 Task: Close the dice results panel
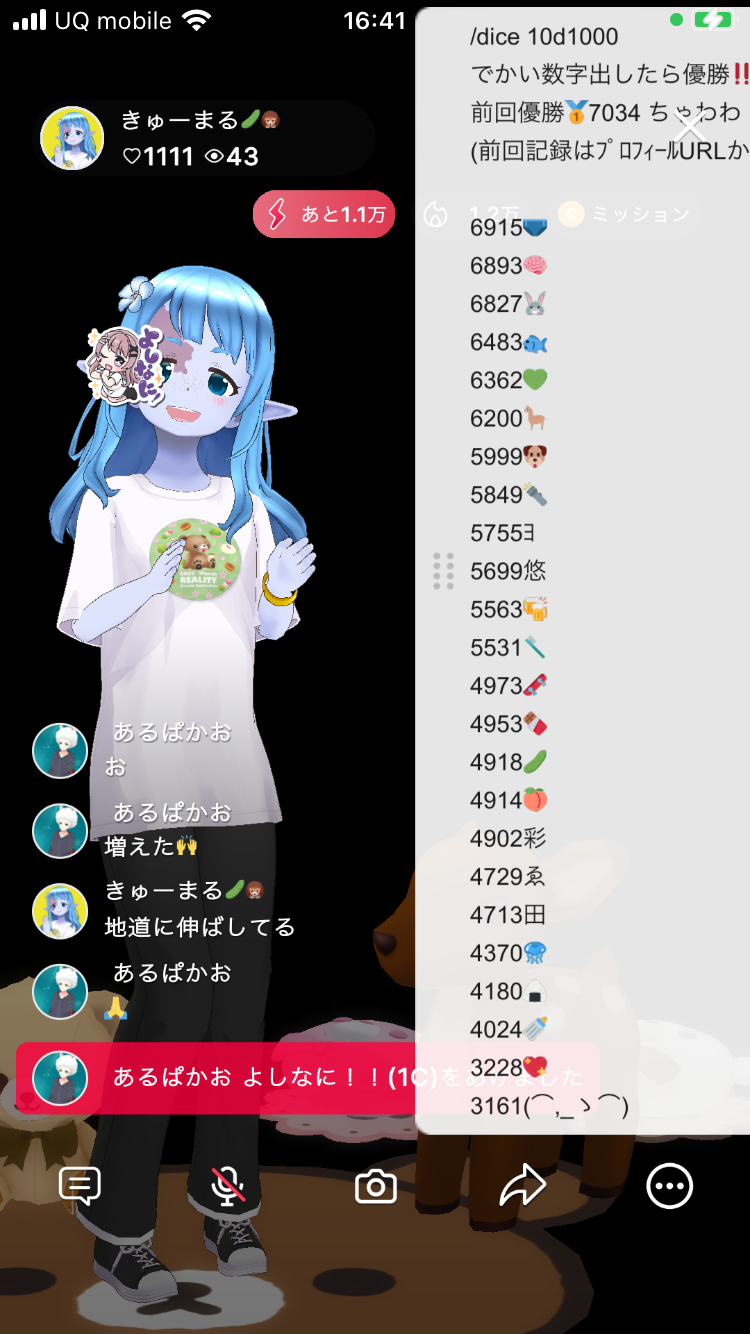tap(689, 128)
